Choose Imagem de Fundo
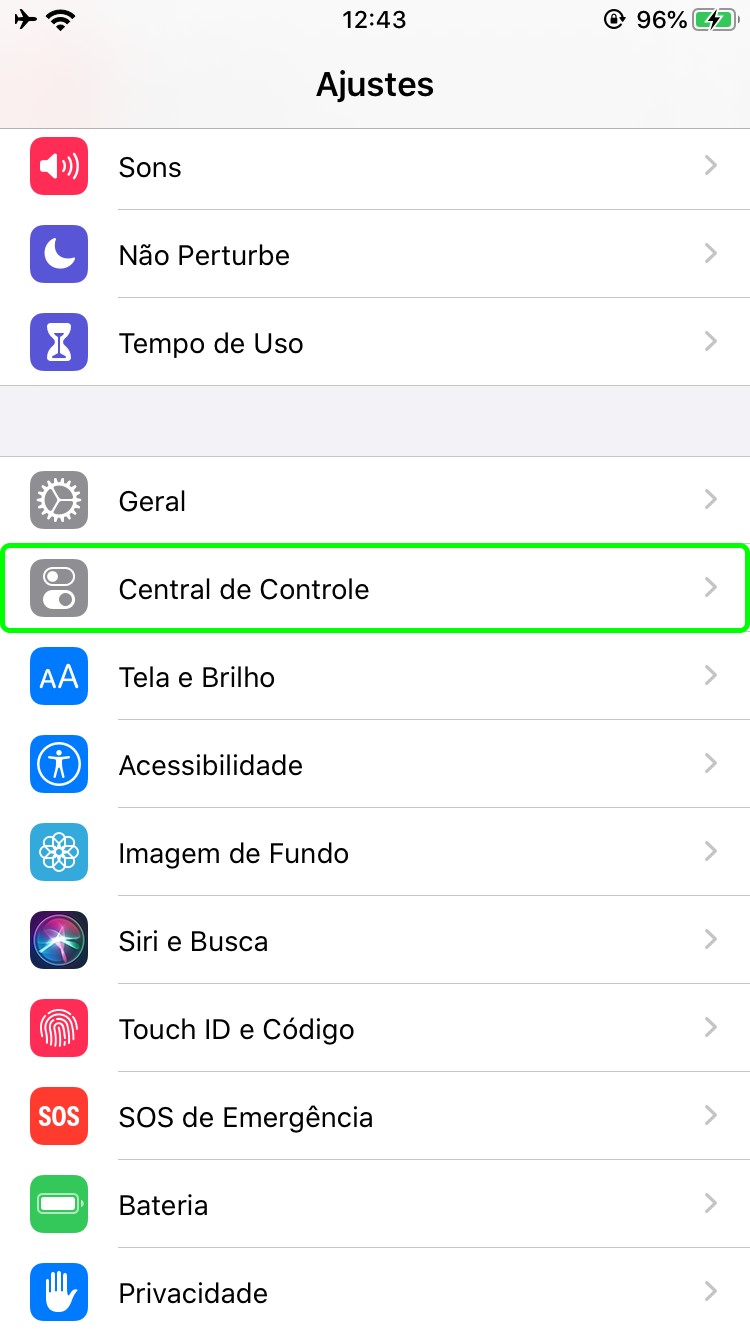This screenshot has height=1334, width=750. (375, 852)
